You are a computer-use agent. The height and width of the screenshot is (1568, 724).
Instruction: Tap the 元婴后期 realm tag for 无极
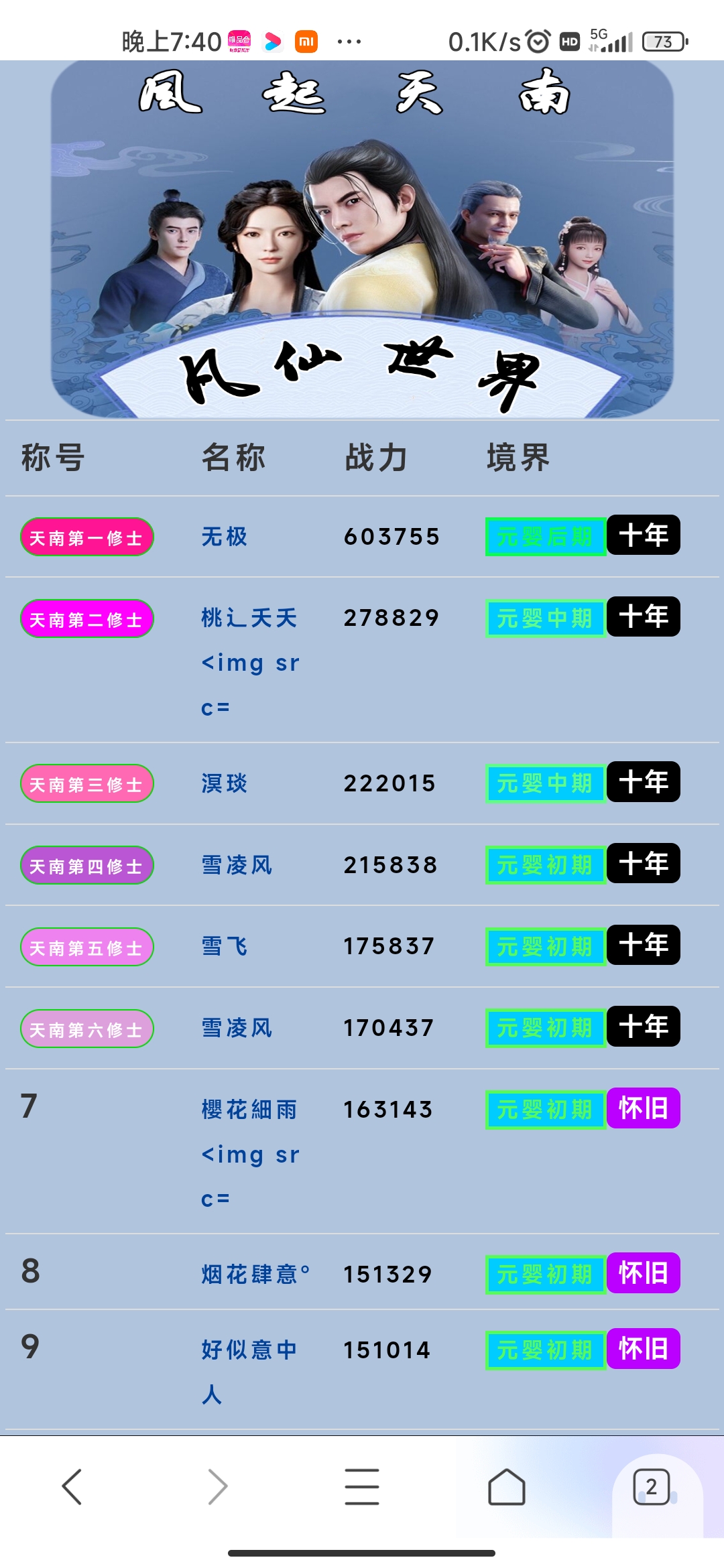coord(544,537)
